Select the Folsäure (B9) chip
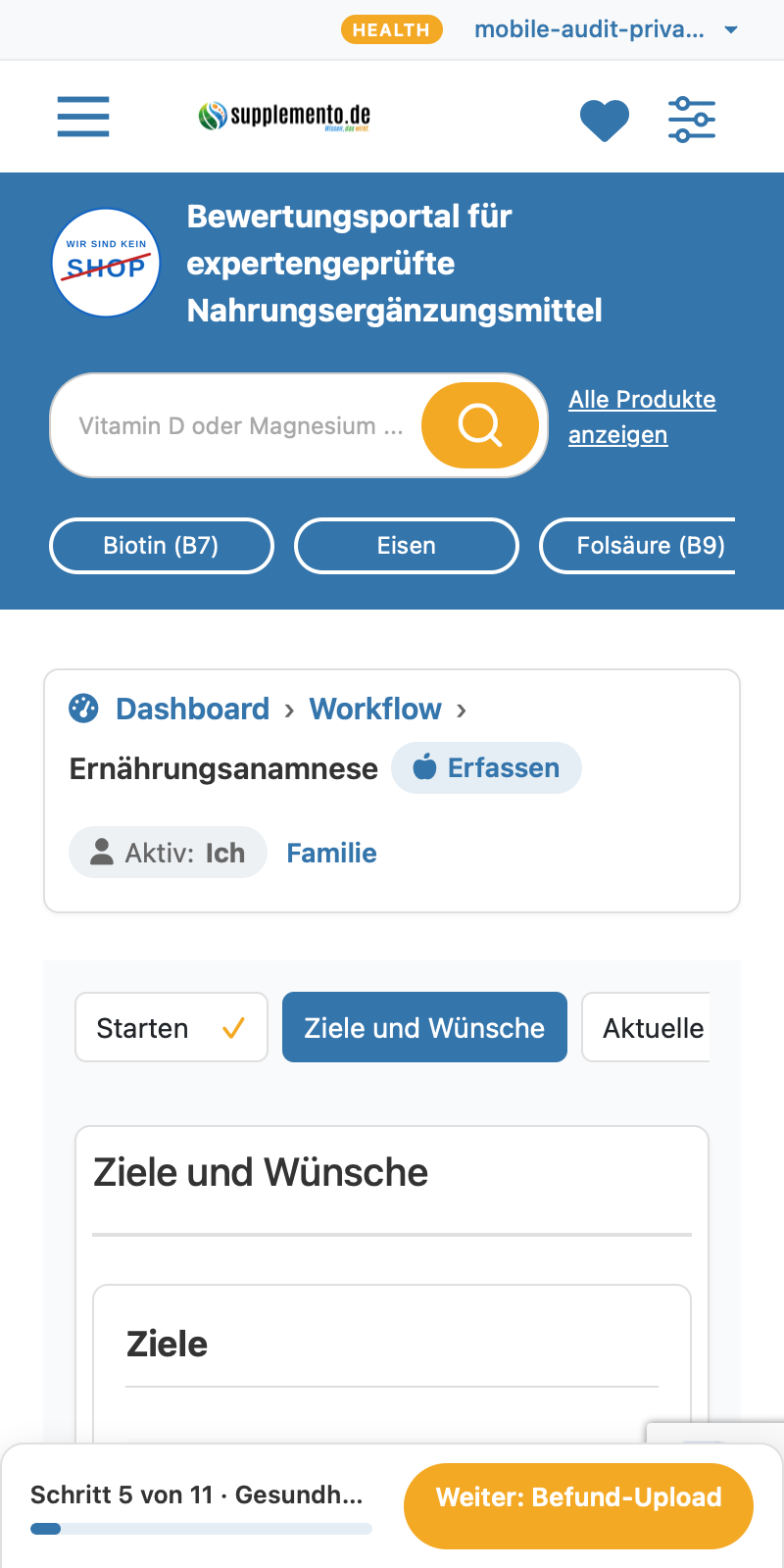 point(638,546)
